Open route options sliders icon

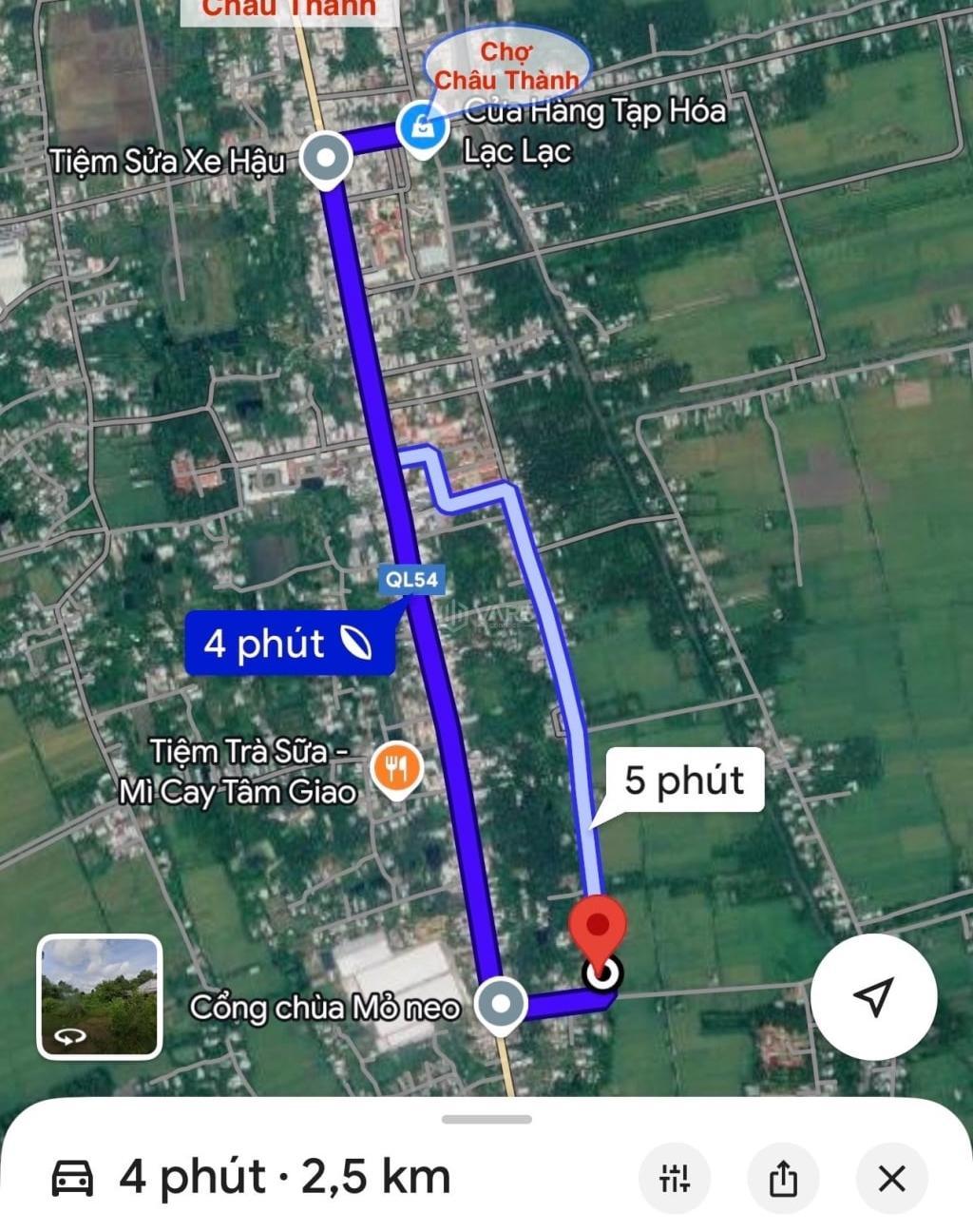(x=675, y=1179)
